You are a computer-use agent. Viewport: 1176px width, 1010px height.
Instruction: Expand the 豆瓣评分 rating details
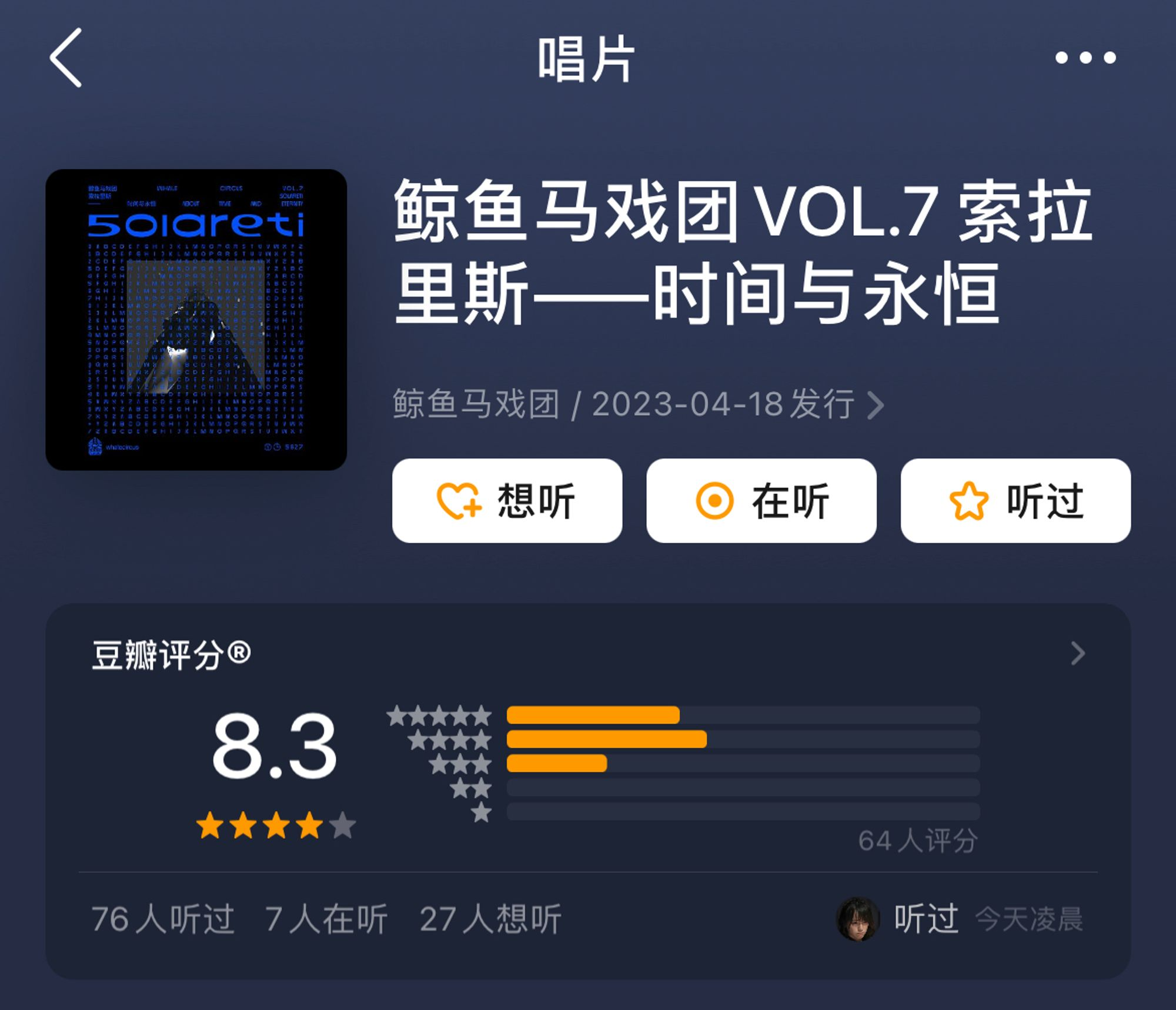click(x=1077, y=654)
